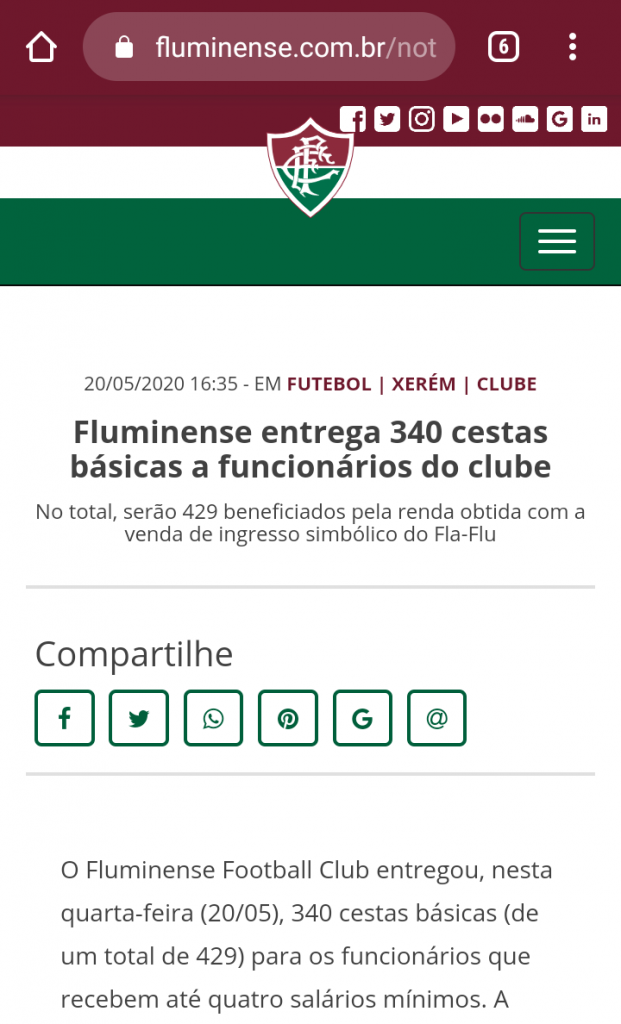
Task: Share the article on Facebook
Action: click(x=65, y=718)
